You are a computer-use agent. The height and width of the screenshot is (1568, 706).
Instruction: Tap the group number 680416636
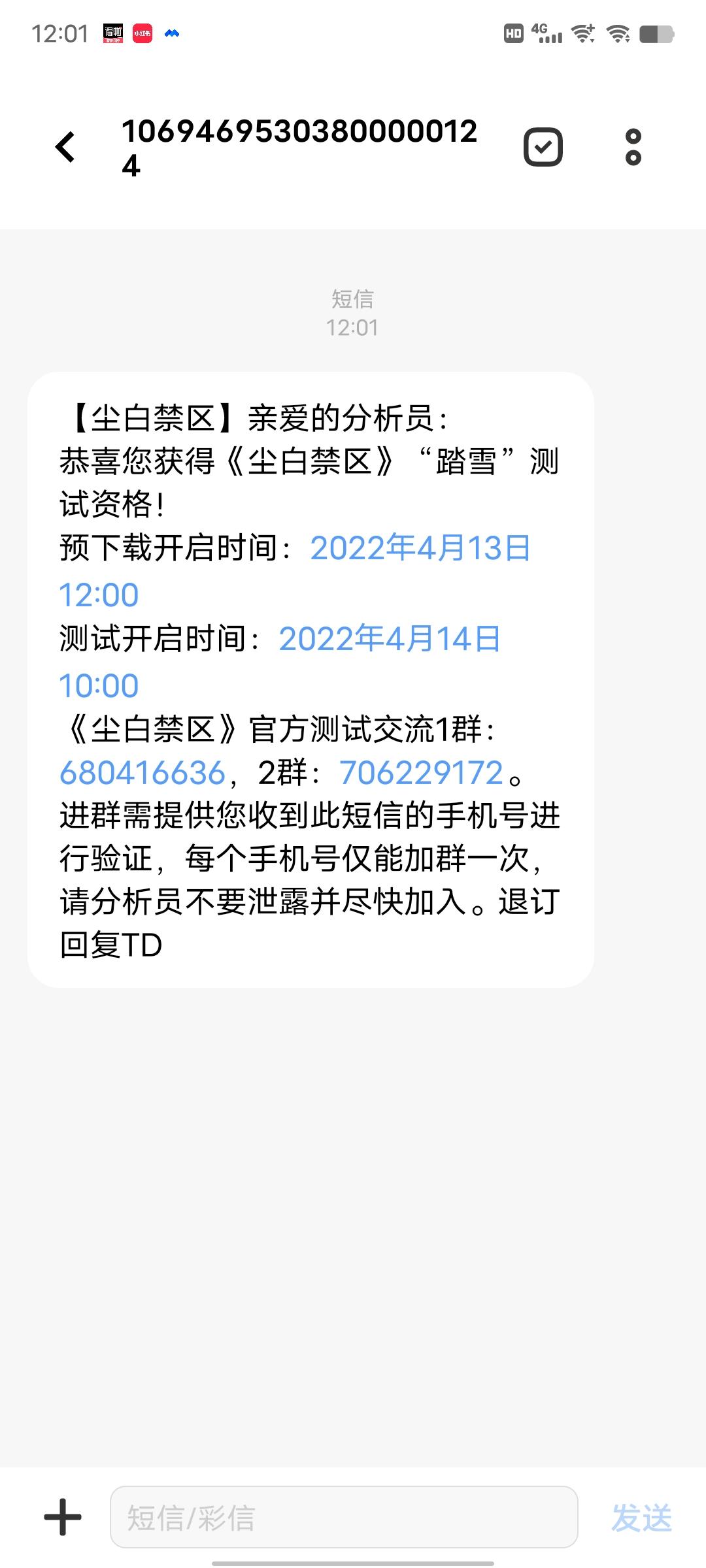[143, 773]
